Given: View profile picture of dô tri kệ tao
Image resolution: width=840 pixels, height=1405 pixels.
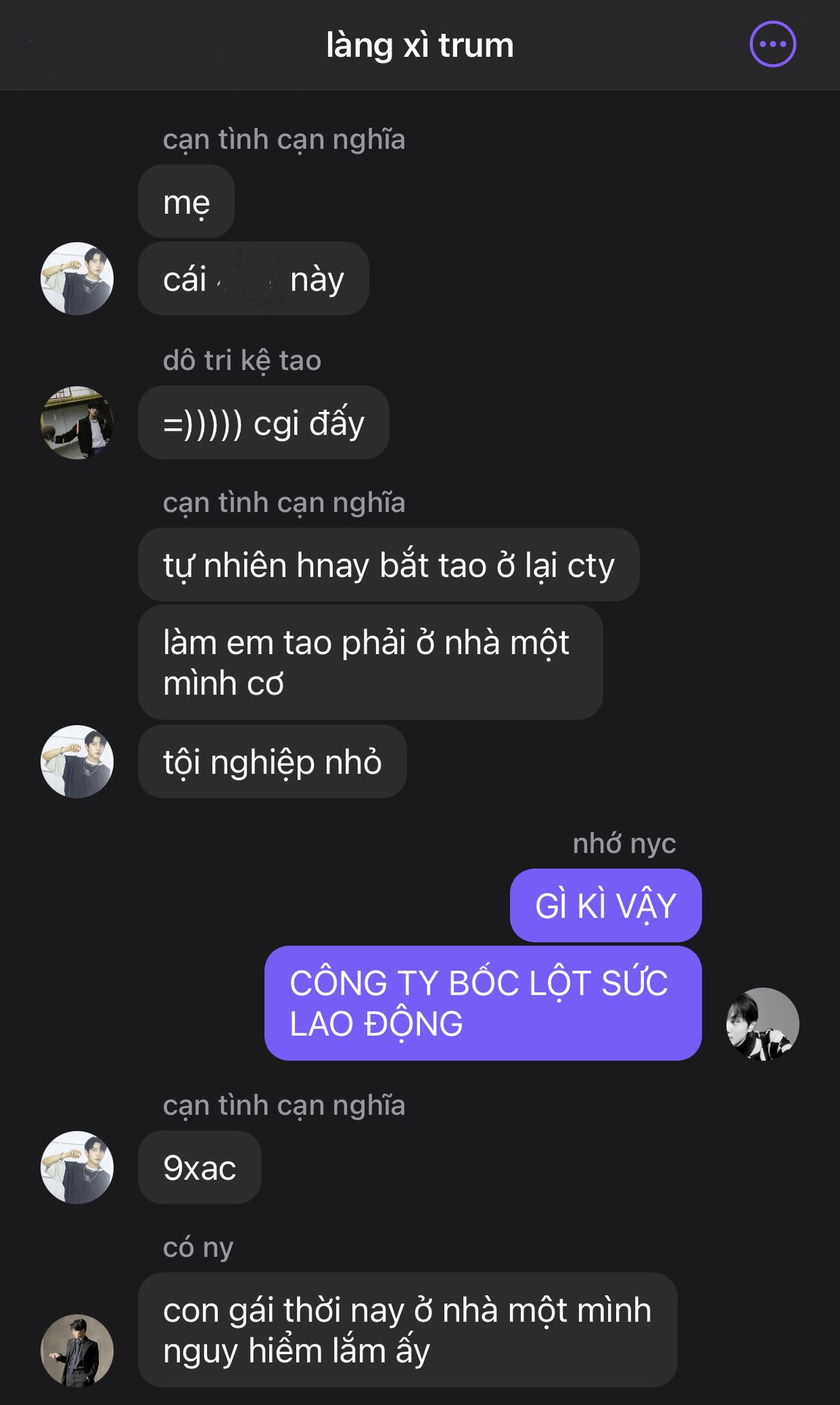Looking at the screenshot, I should [77, 423].
